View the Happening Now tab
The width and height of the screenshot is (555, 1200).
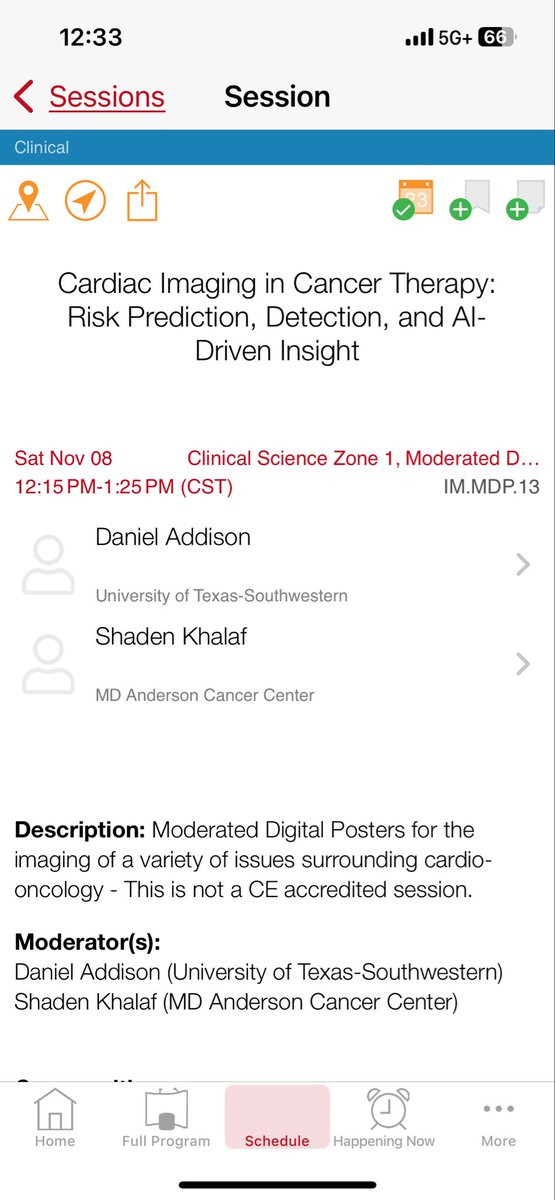[384, 1118]
